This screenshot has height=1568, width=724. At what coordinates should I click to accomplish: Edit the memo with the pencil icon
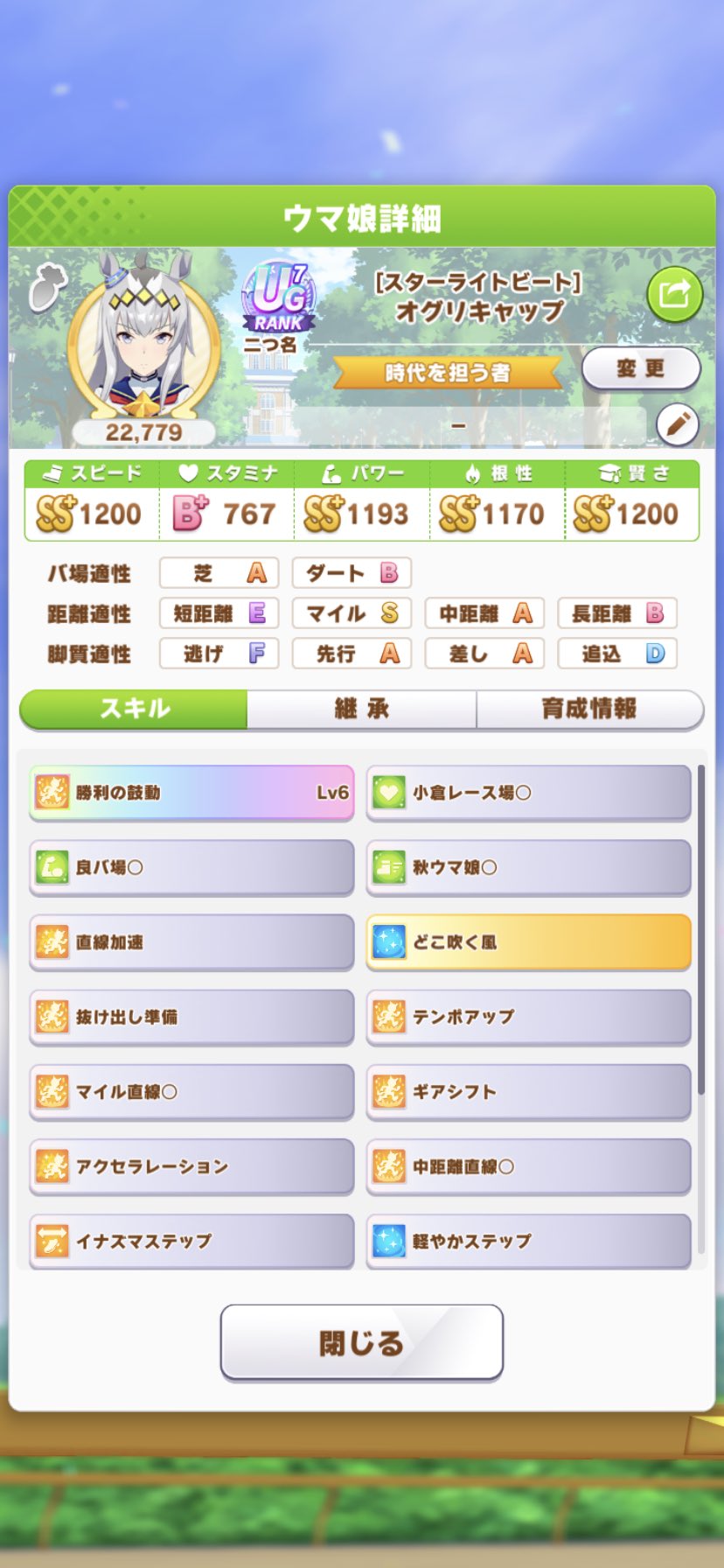pyautogui.click(x=678, y=425)
